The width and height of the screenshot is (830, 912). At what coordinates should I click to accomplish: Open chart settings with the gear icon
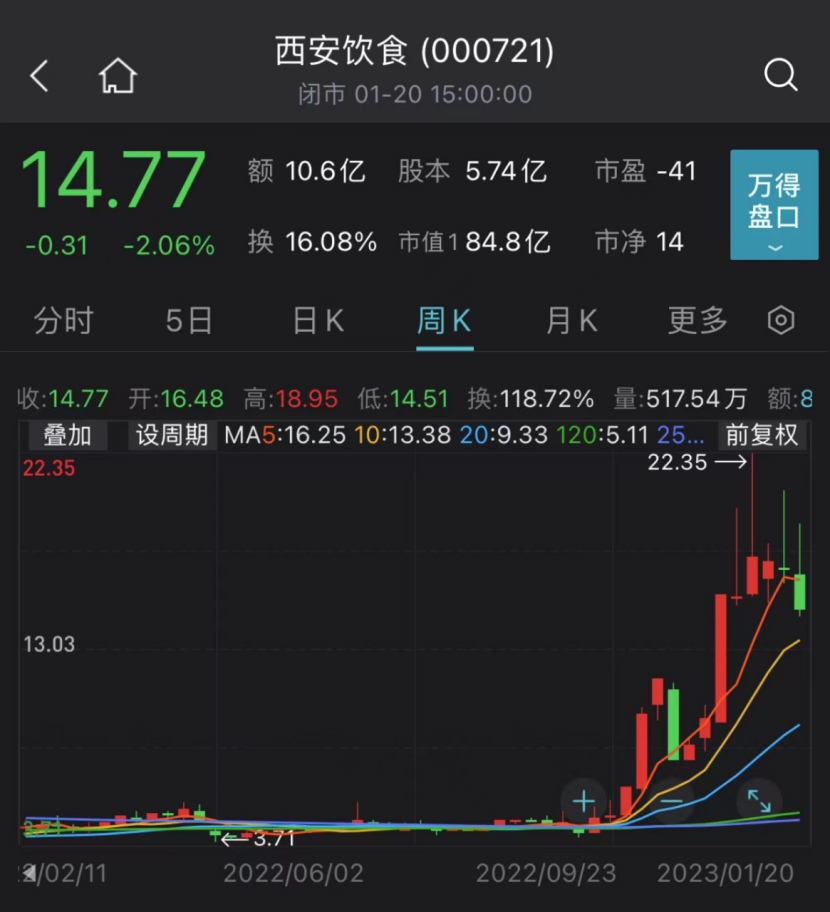point(779,318)
